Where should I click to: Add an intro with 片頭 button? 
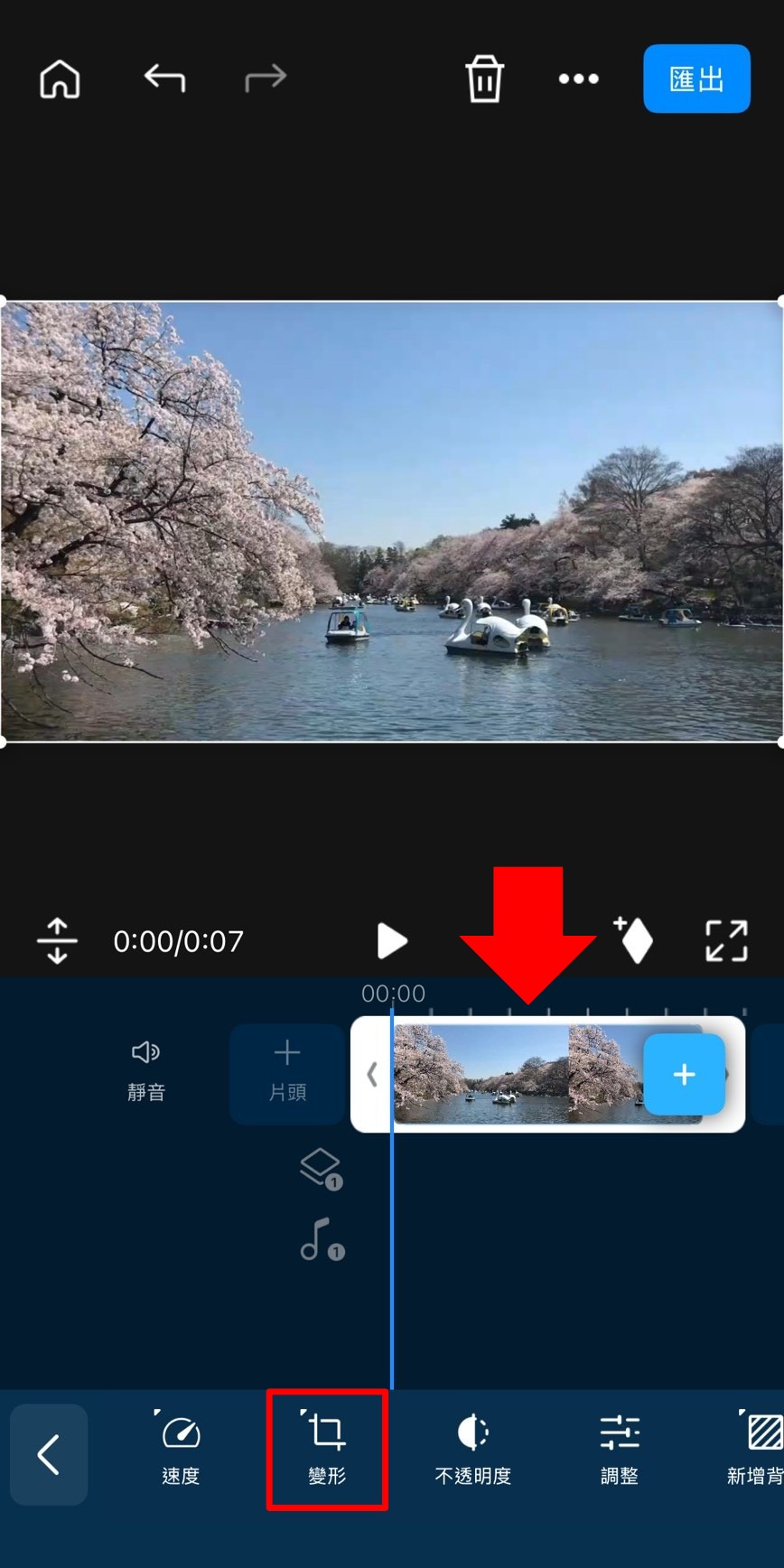click(x=287, y=1073)
